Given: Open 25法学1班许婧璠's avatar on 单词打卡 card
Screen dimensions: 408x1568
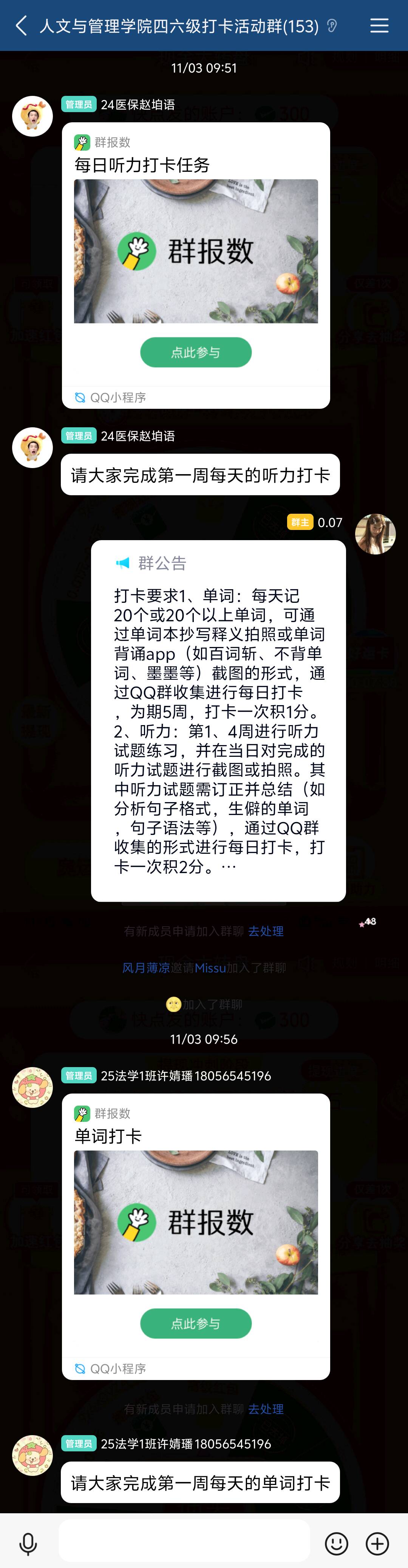Looking at the screenshot, I should [x=32, y=1087].
